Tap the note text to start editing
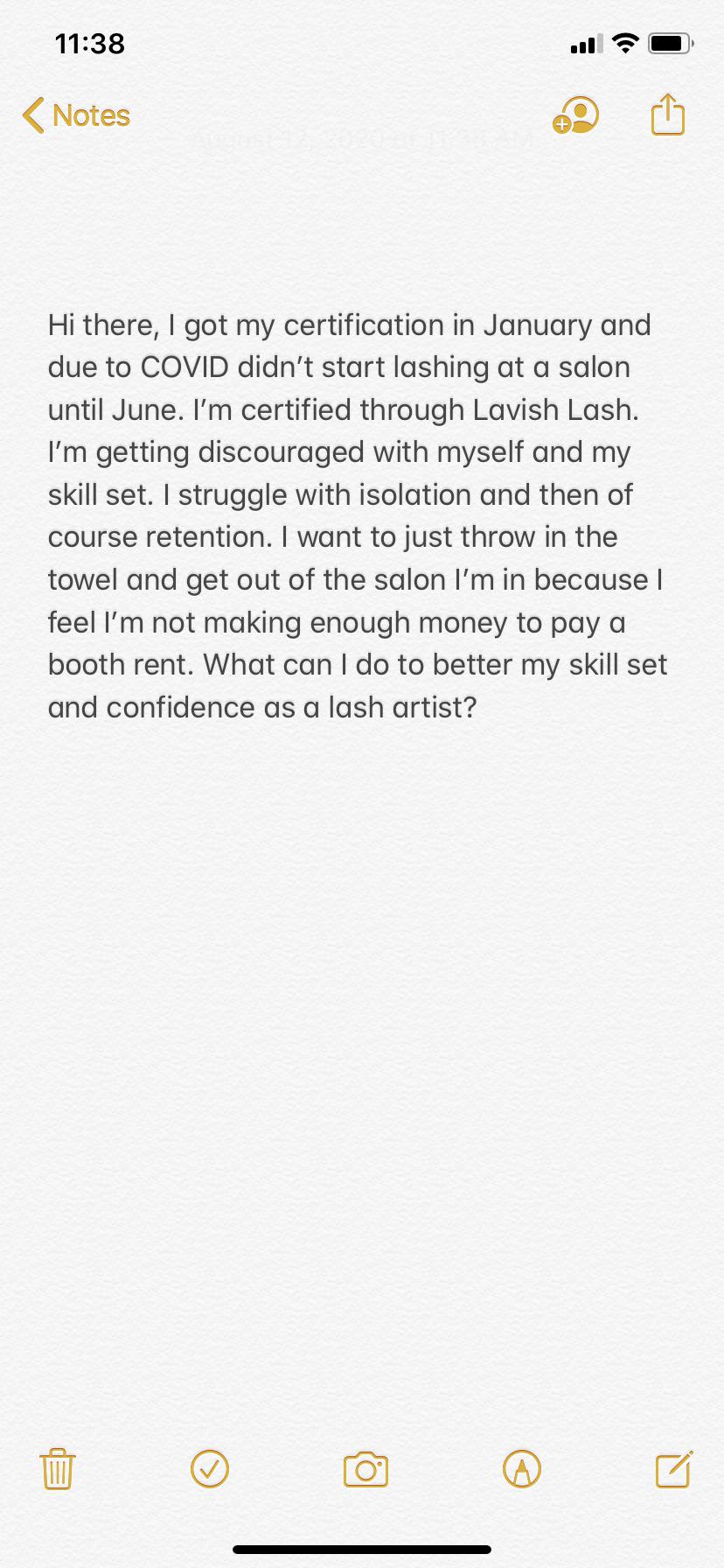 (359, 516)
